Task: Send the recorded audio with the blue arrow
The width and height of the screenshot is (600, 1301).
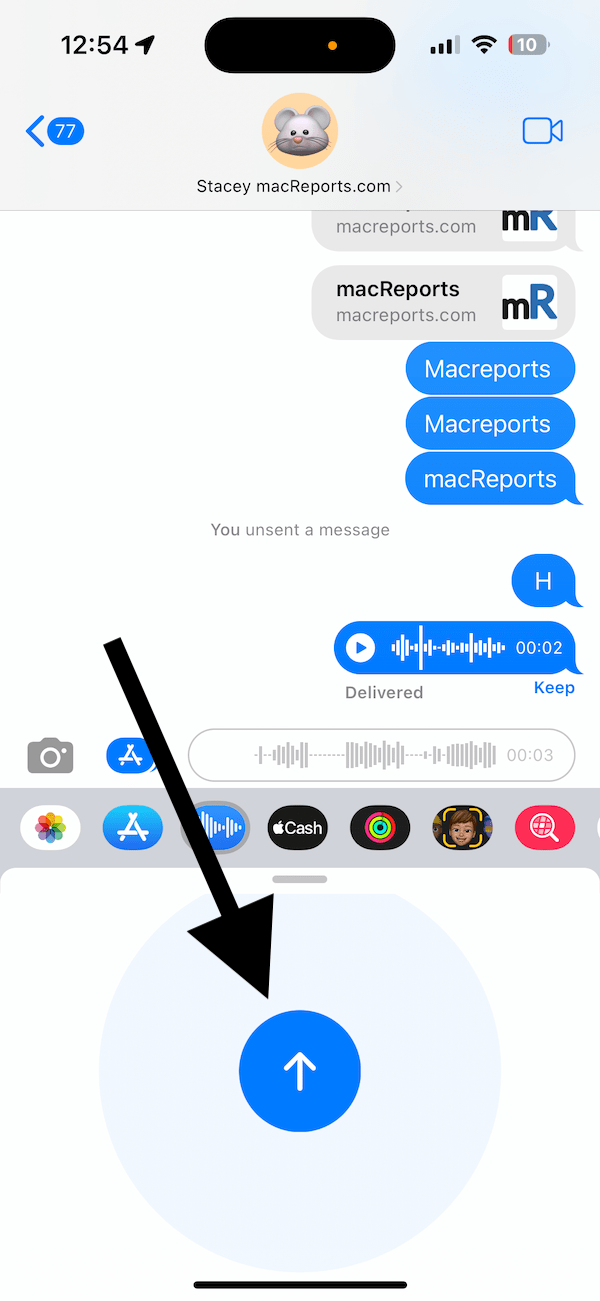Action: tap(300, 1071)
